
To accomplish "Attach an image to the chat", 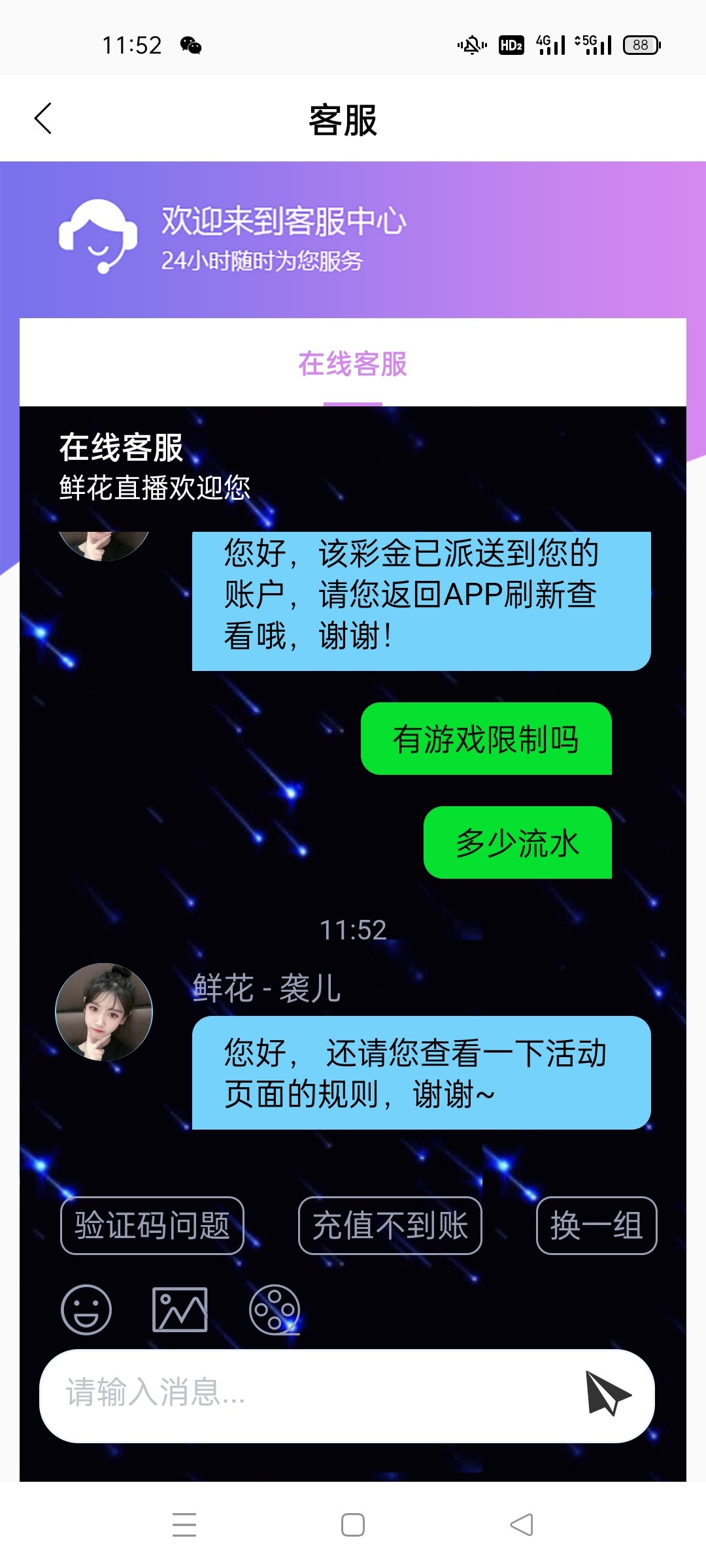I will point(180,1309).
